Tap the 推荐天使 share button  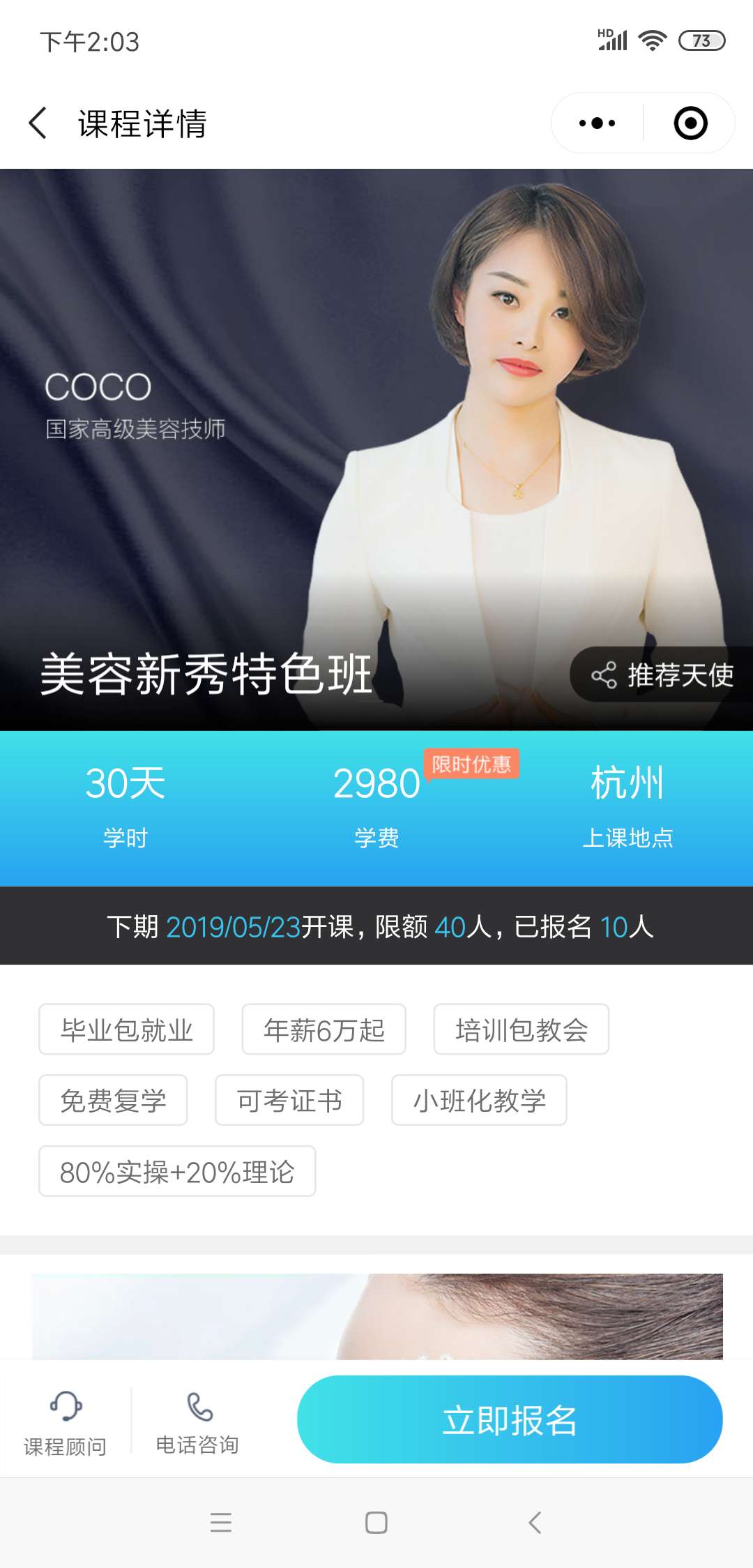[x=662, y=674]
